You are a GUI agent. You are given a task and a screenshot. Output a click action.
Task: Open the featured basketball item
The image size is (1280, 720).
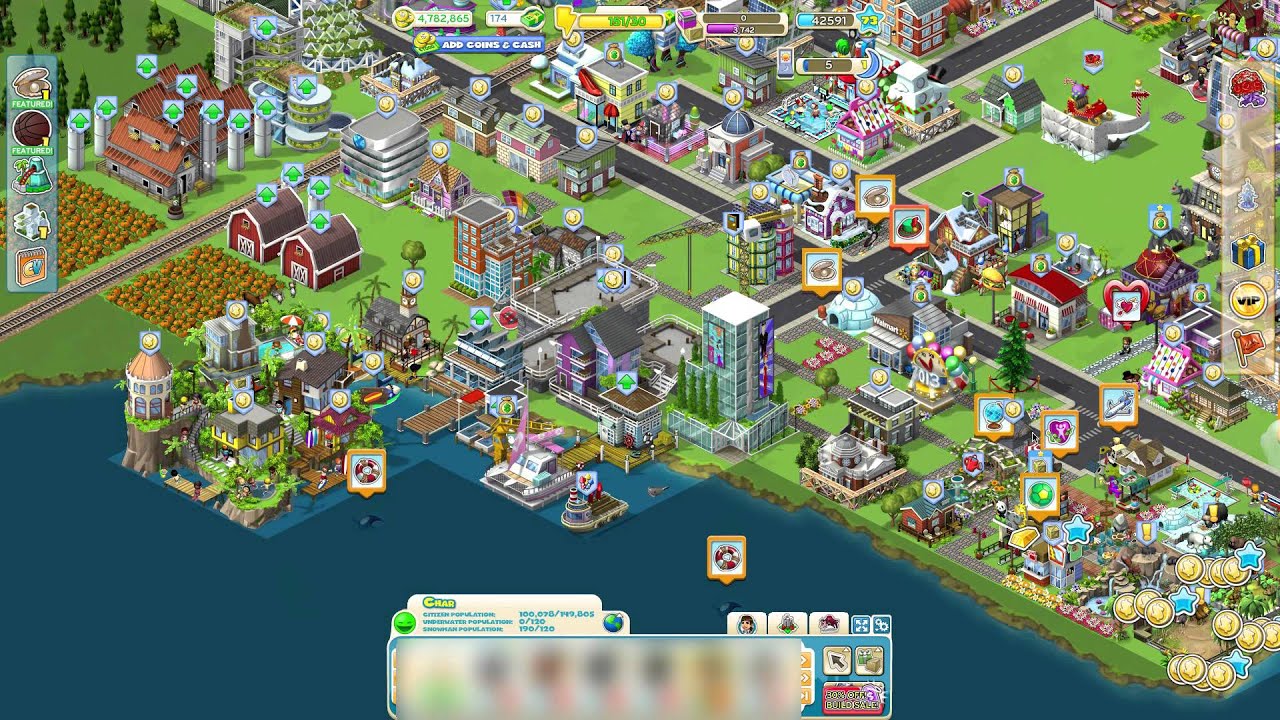(31, 129)
